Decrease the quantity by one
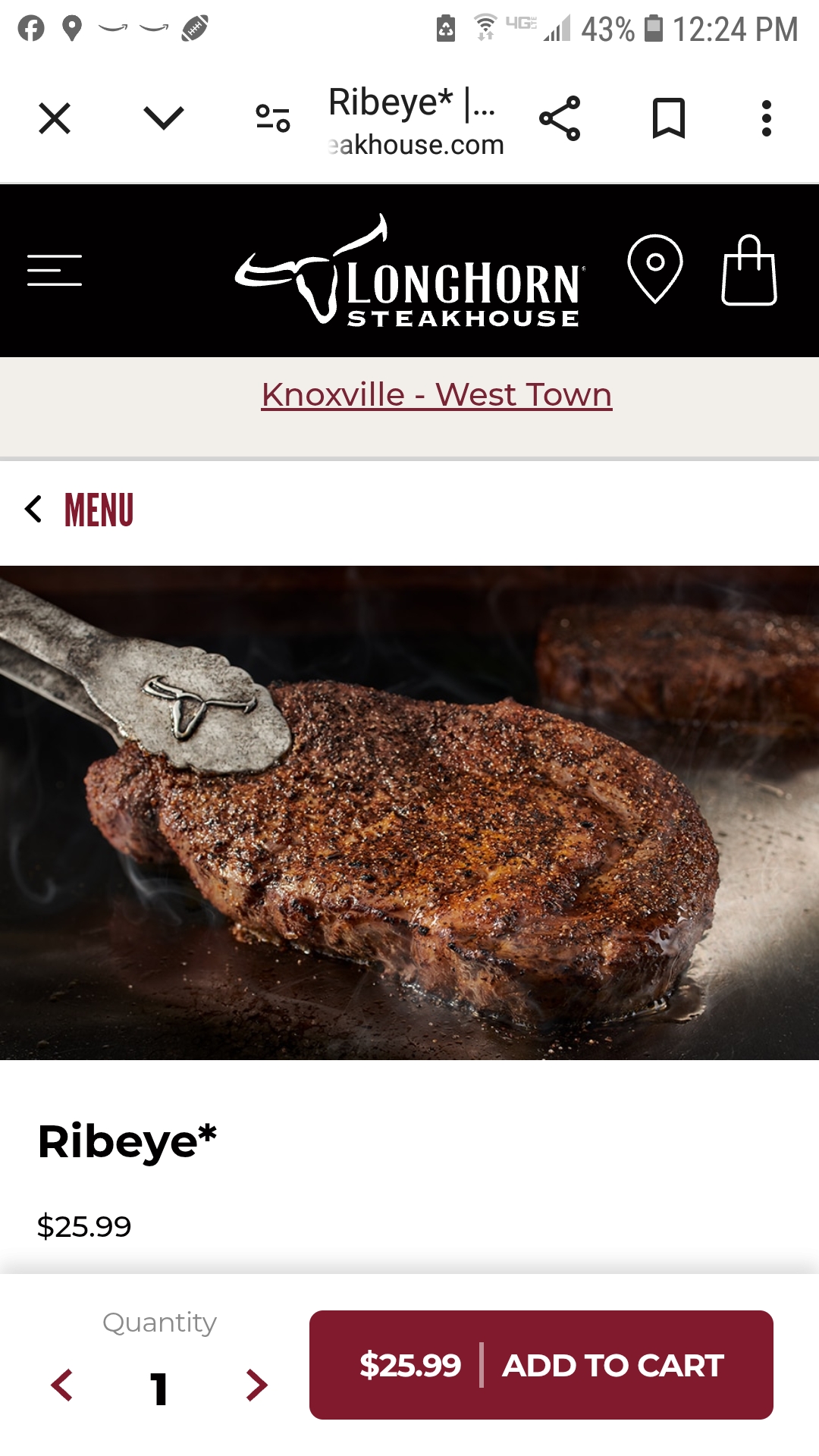 [62, 1385]
